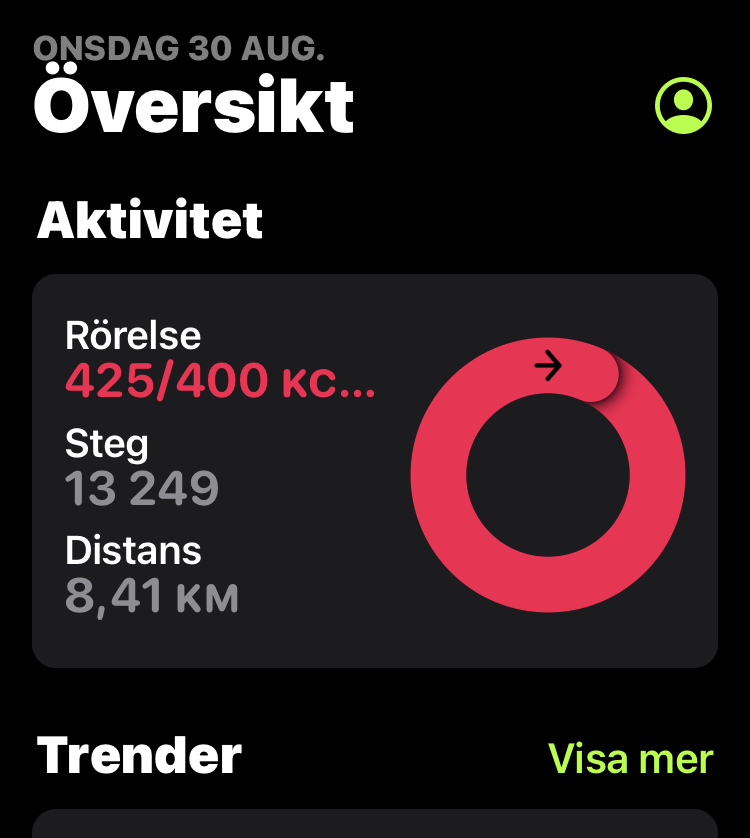Open the profile account icon
Image resolution: width=750 pixels, height=838 pixels.
(x=683, y=106)
